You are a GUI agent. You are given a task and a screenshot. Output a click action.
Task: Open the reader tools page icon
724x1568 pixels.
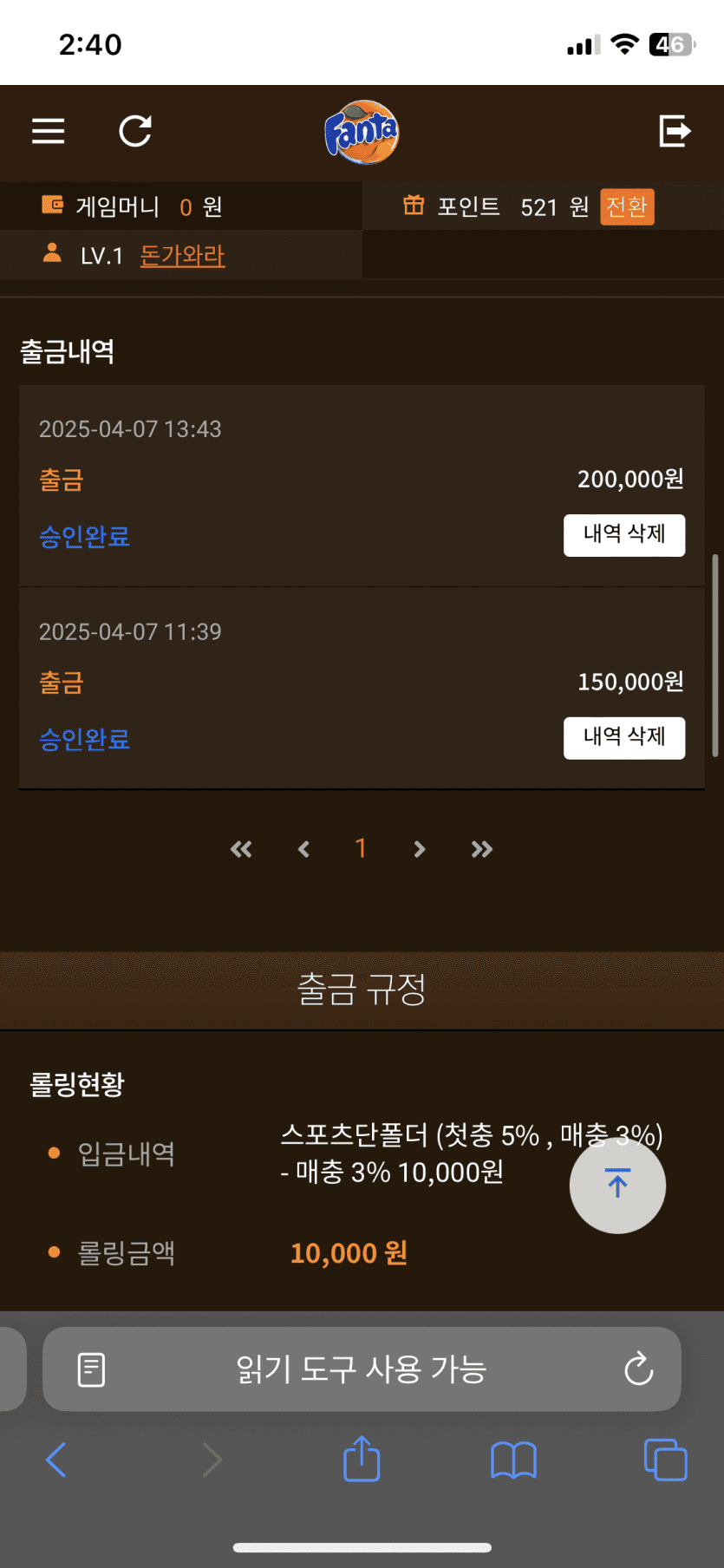pyautogui.click(x=91, y=1369)
